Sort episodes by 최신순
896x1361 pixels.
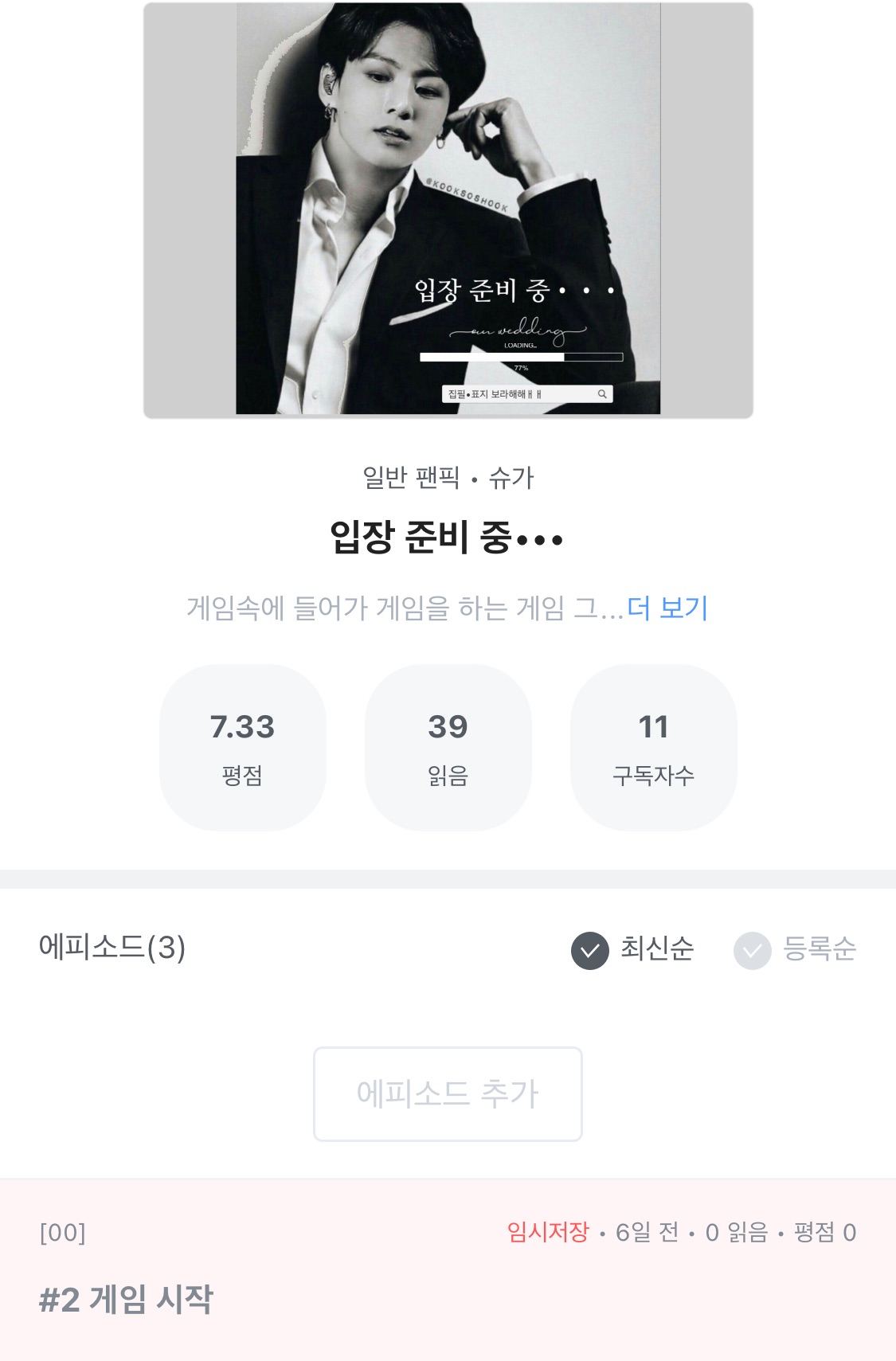click(633, 949)
